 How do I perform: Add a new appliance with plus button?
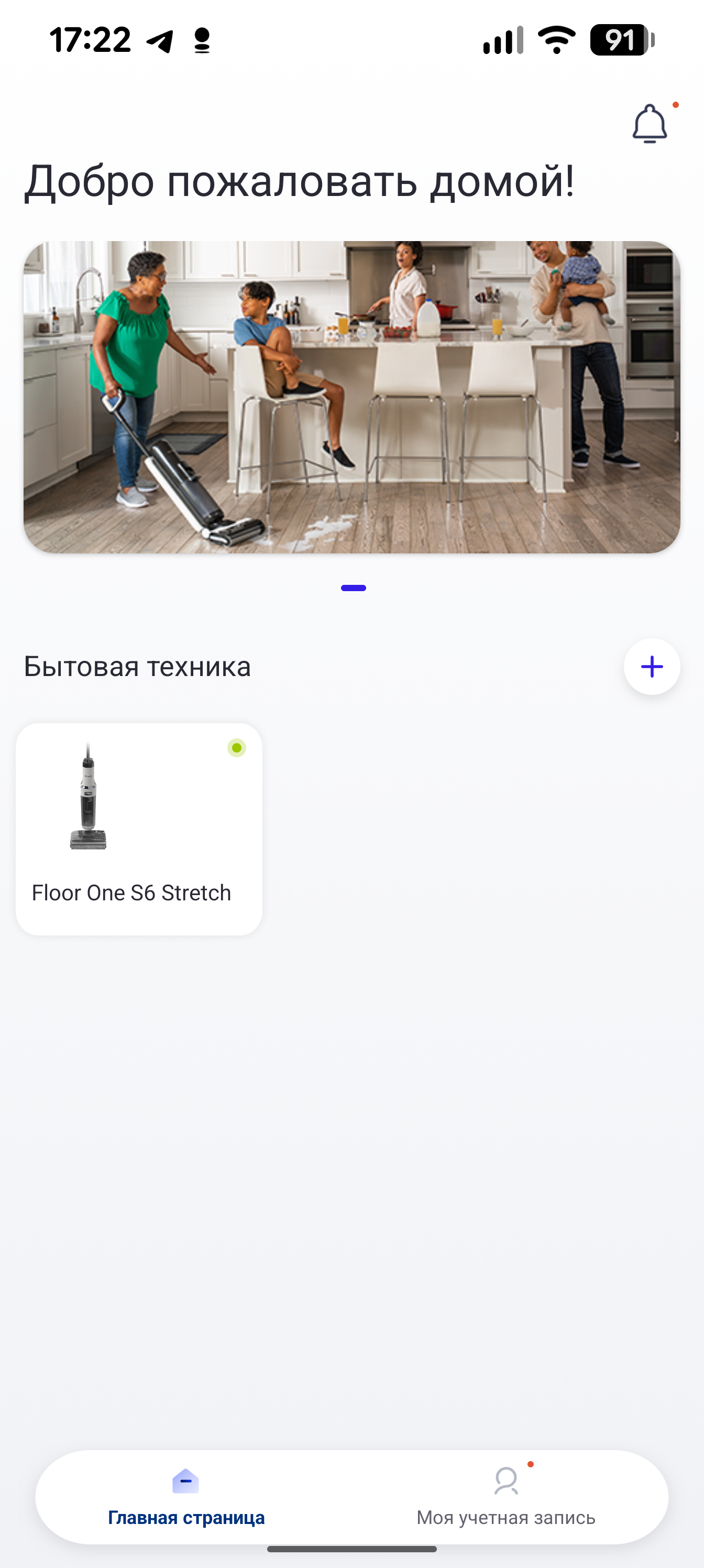[x=652, y=667]
